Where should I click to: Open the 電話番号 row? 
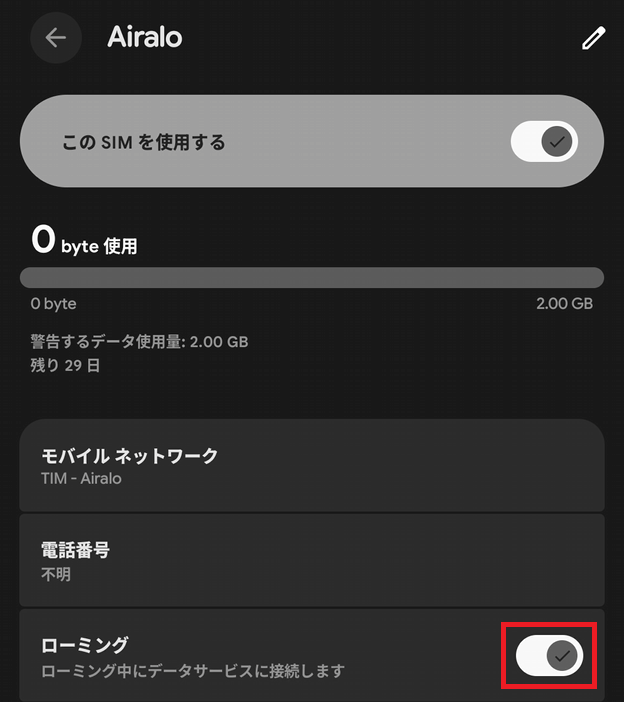tap(312, 561)
